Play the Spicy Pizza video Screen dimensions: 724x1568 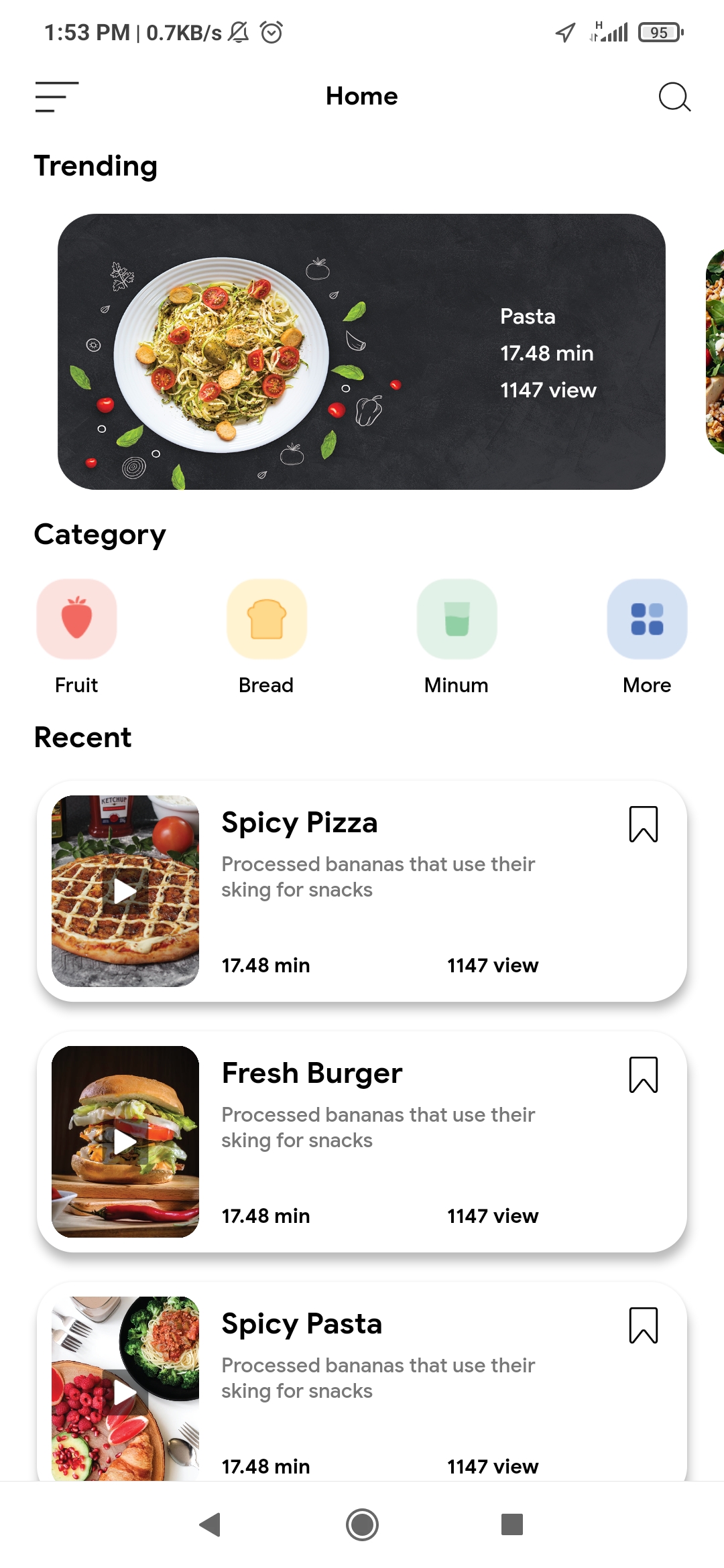[x=125, y=891]
